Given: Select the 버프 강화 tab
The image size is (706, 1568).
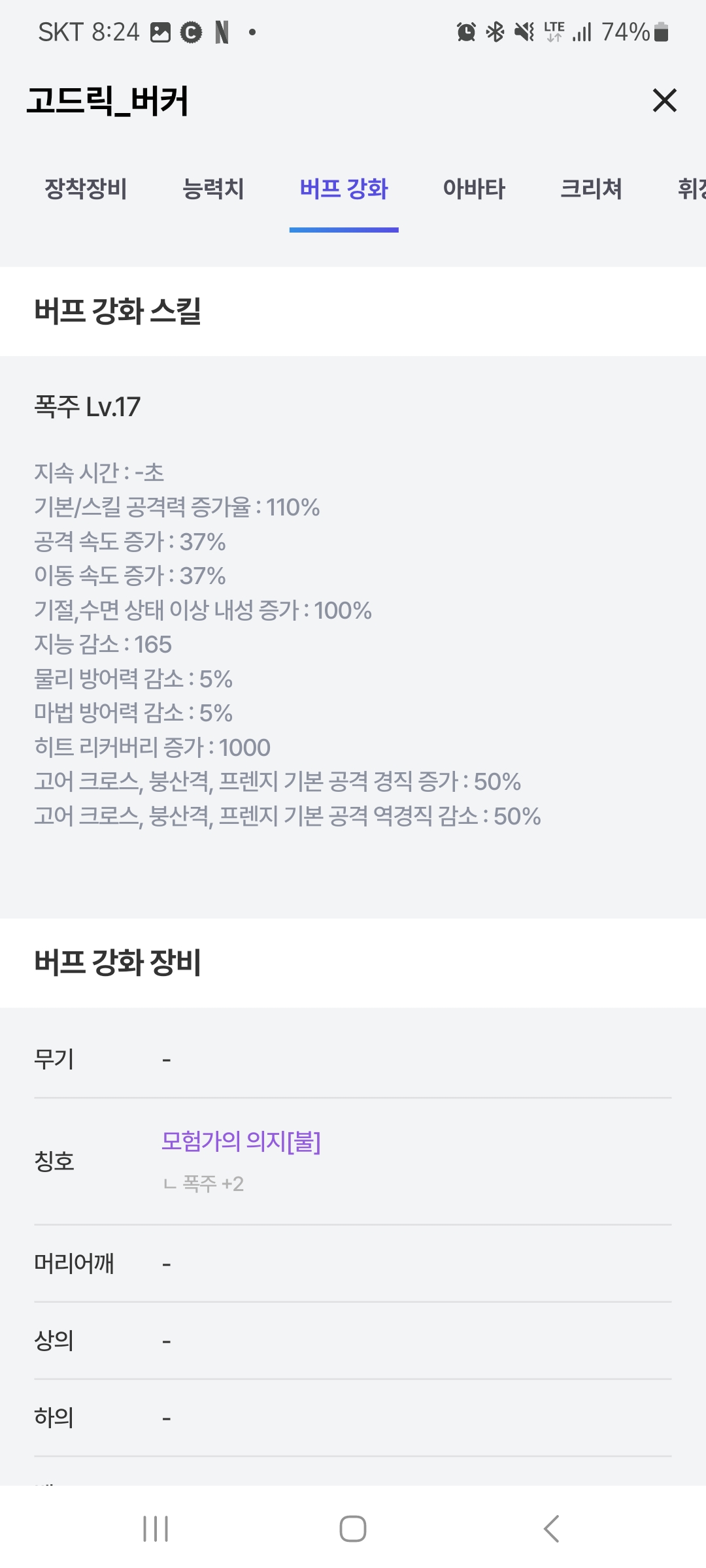Looking at the screenshot, I should coord(344,189).
